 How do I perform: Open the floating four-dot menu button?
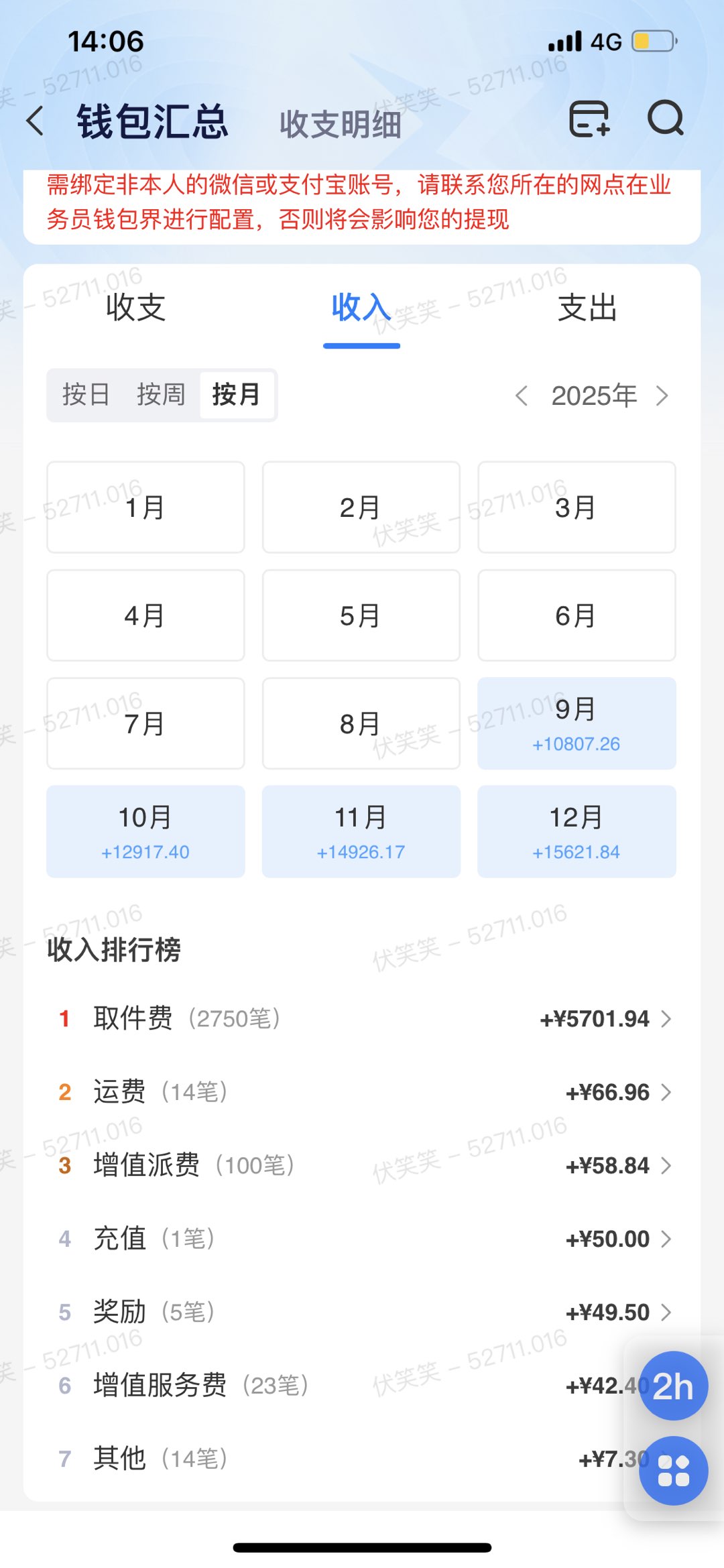tap(673, 1471)
